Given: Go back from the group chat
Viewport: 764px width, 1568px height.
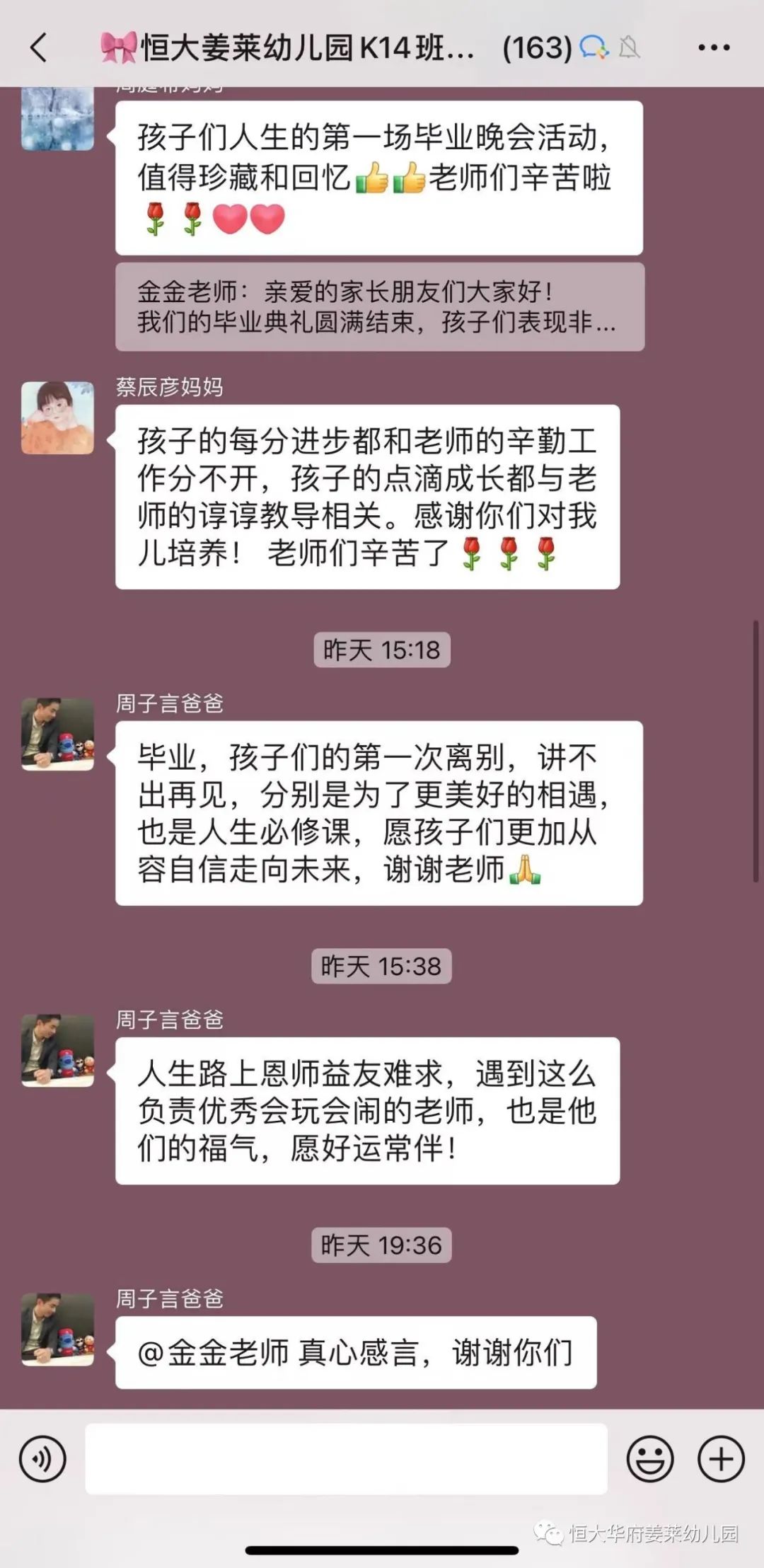Looking at the screenshot, I should (x=38, y=47).
